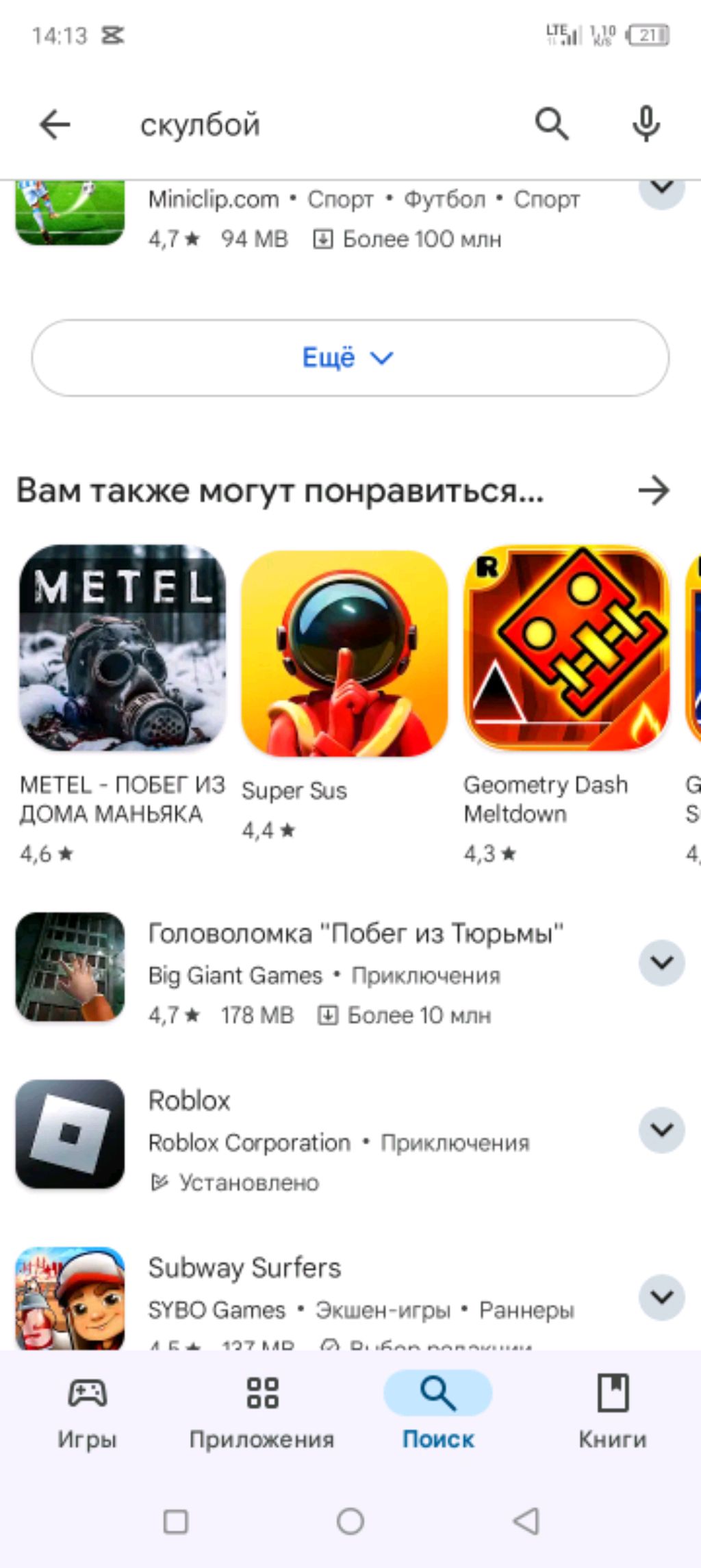Expand details for Побег из Тюрьмы

[x=661, y=963]
